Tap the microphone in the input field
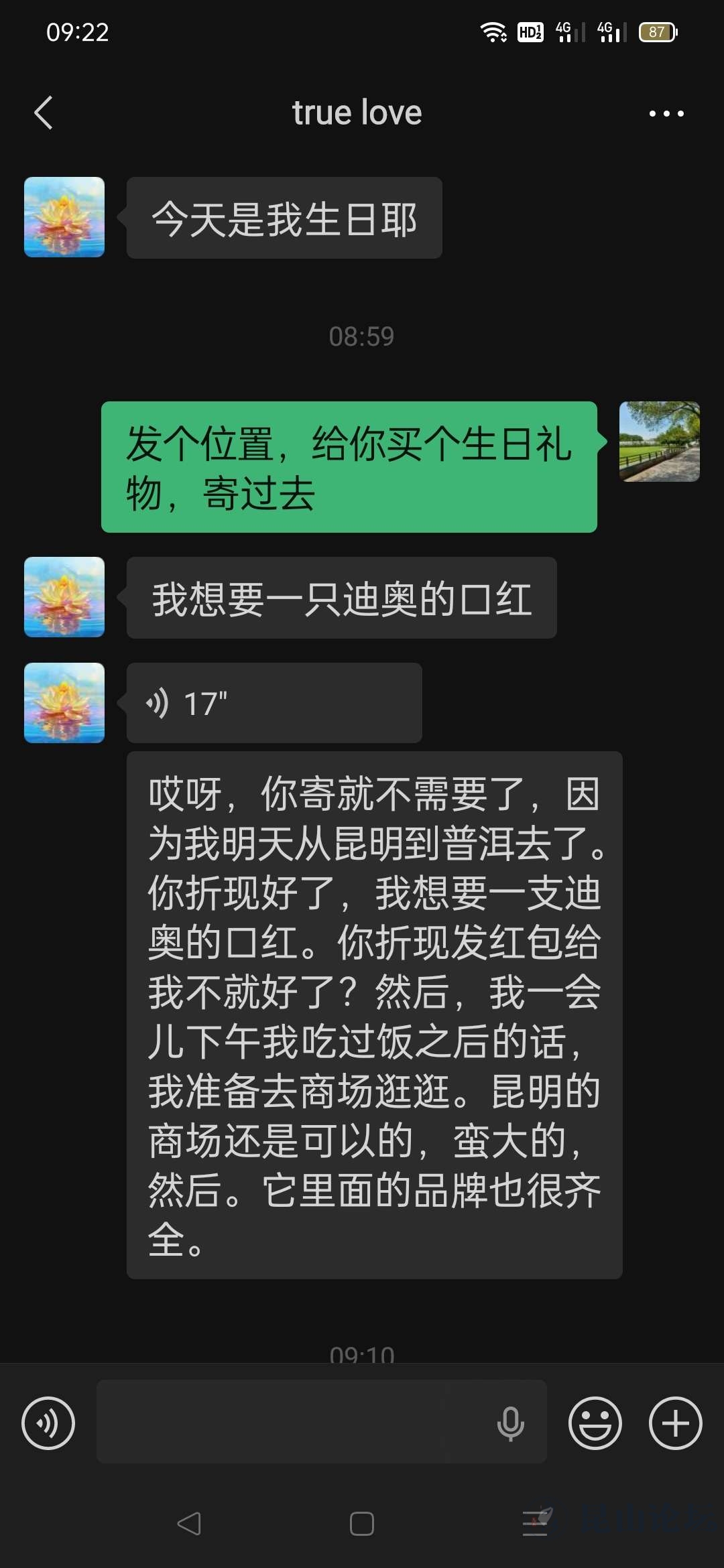The height and width of the screenshot is (1568, 724). 510,1423
